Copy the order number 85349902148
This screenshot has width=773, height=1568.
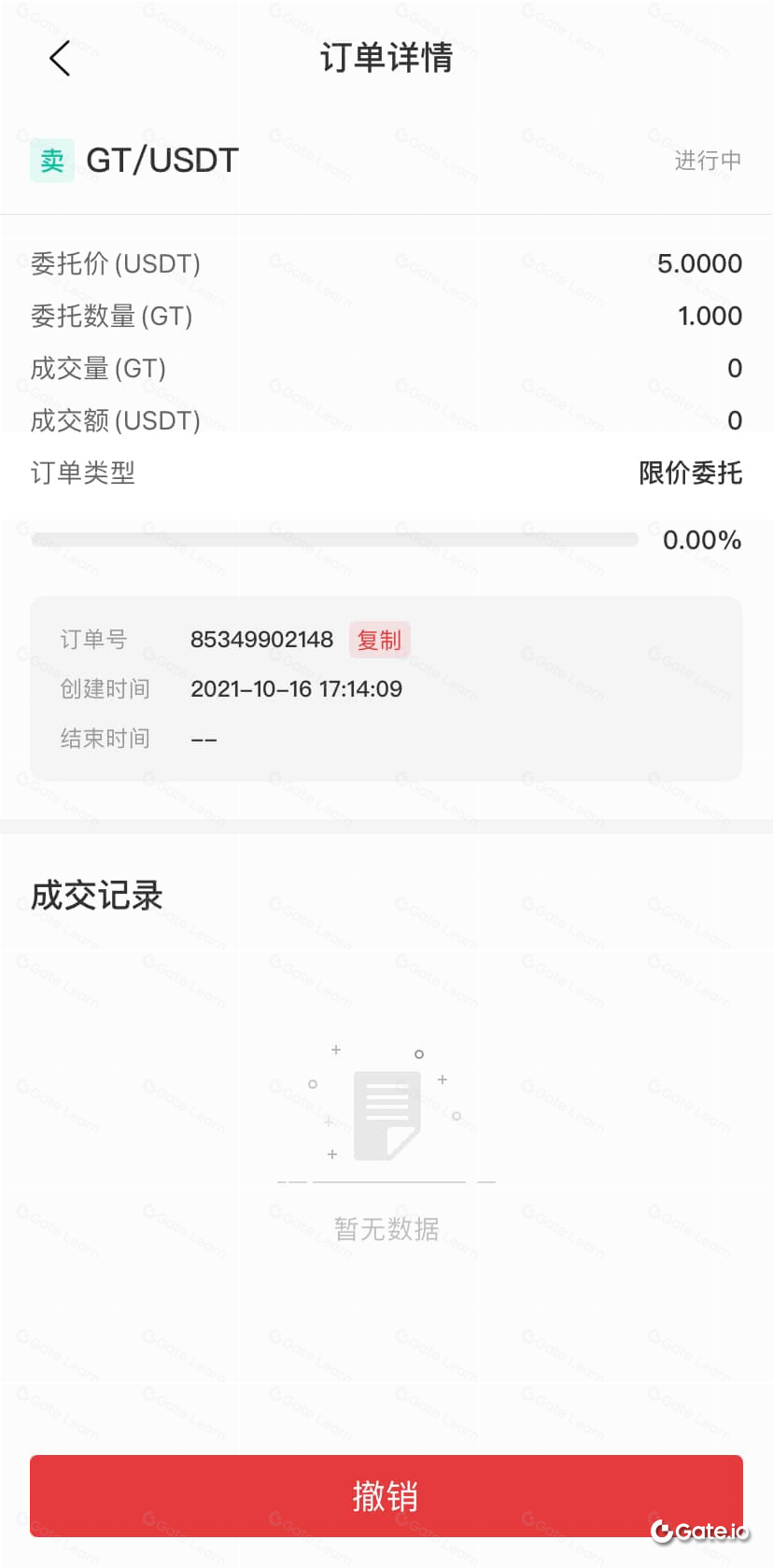(x=379, y=640)
